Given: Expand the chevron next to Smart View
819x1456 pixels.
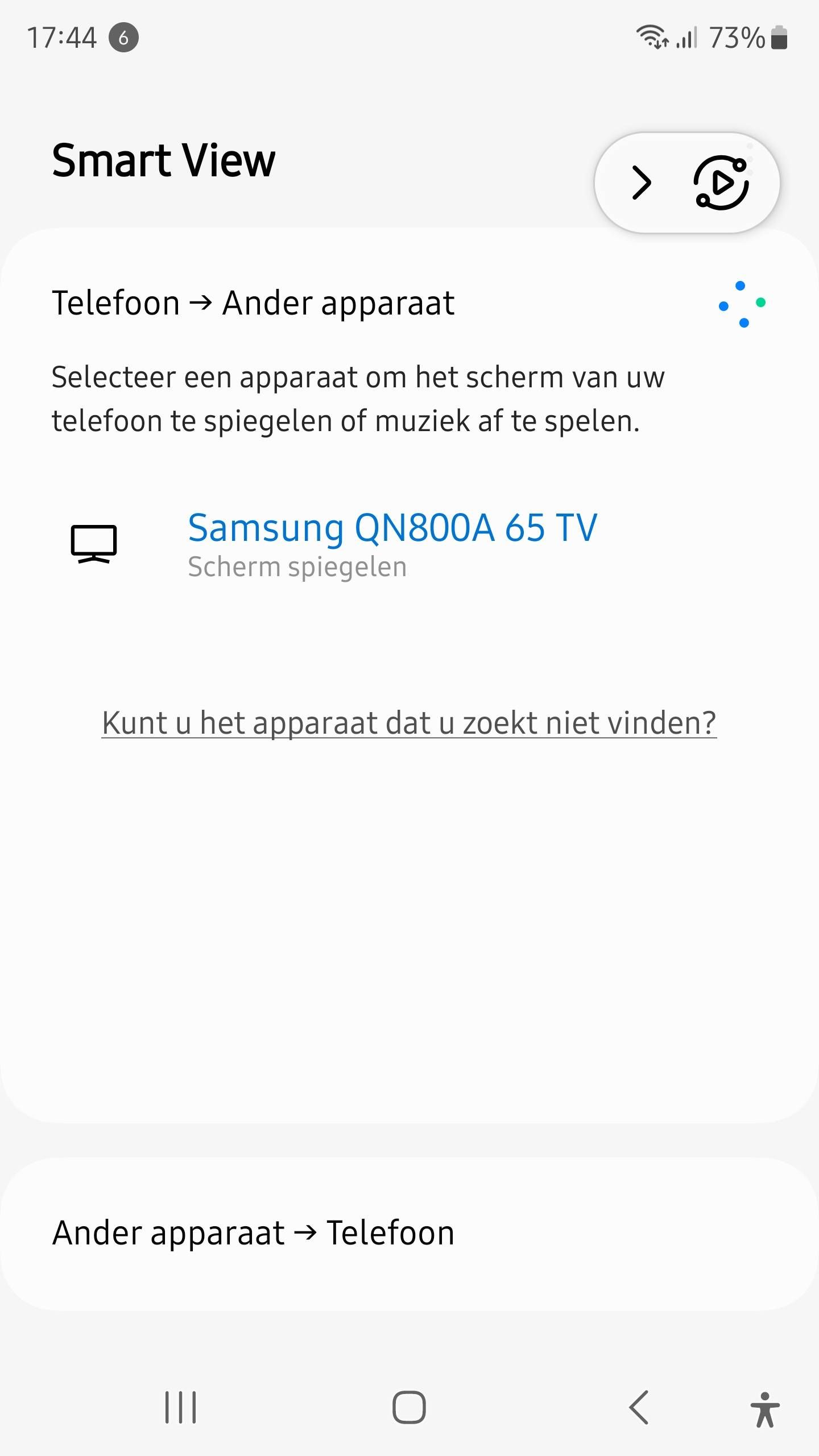Looking at the screenshot, I should pos(642,182).
